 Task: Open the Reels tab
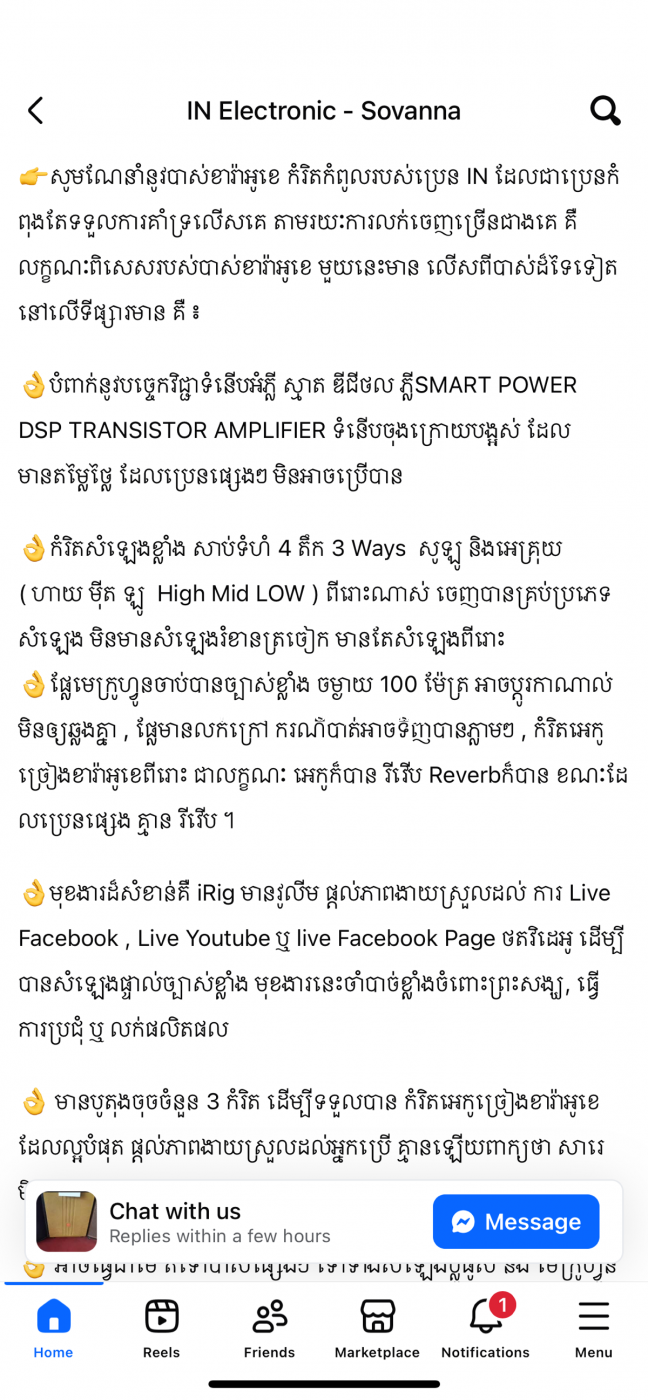point(161,1329)
